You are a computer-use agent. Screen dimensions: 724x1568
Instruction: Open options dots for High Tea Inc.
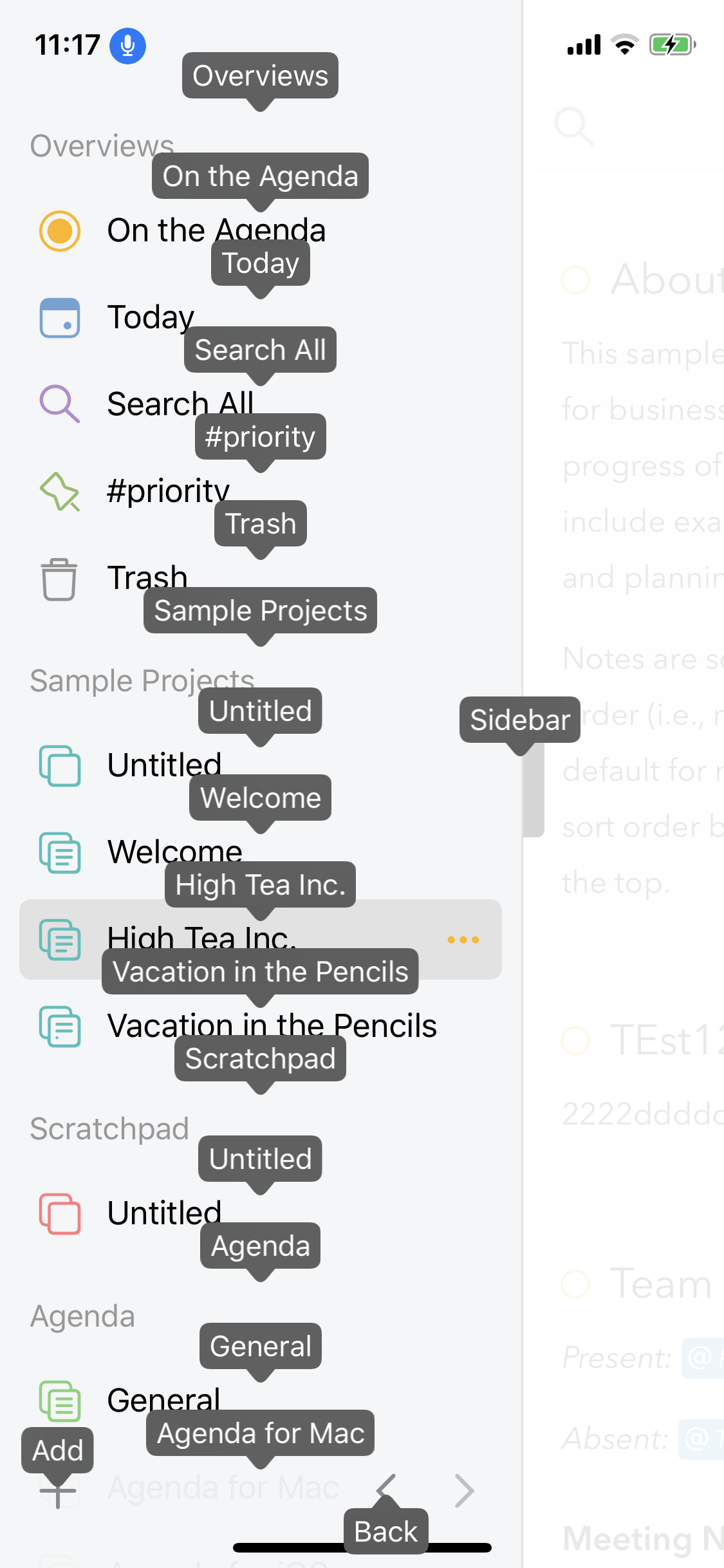[463, 940]
